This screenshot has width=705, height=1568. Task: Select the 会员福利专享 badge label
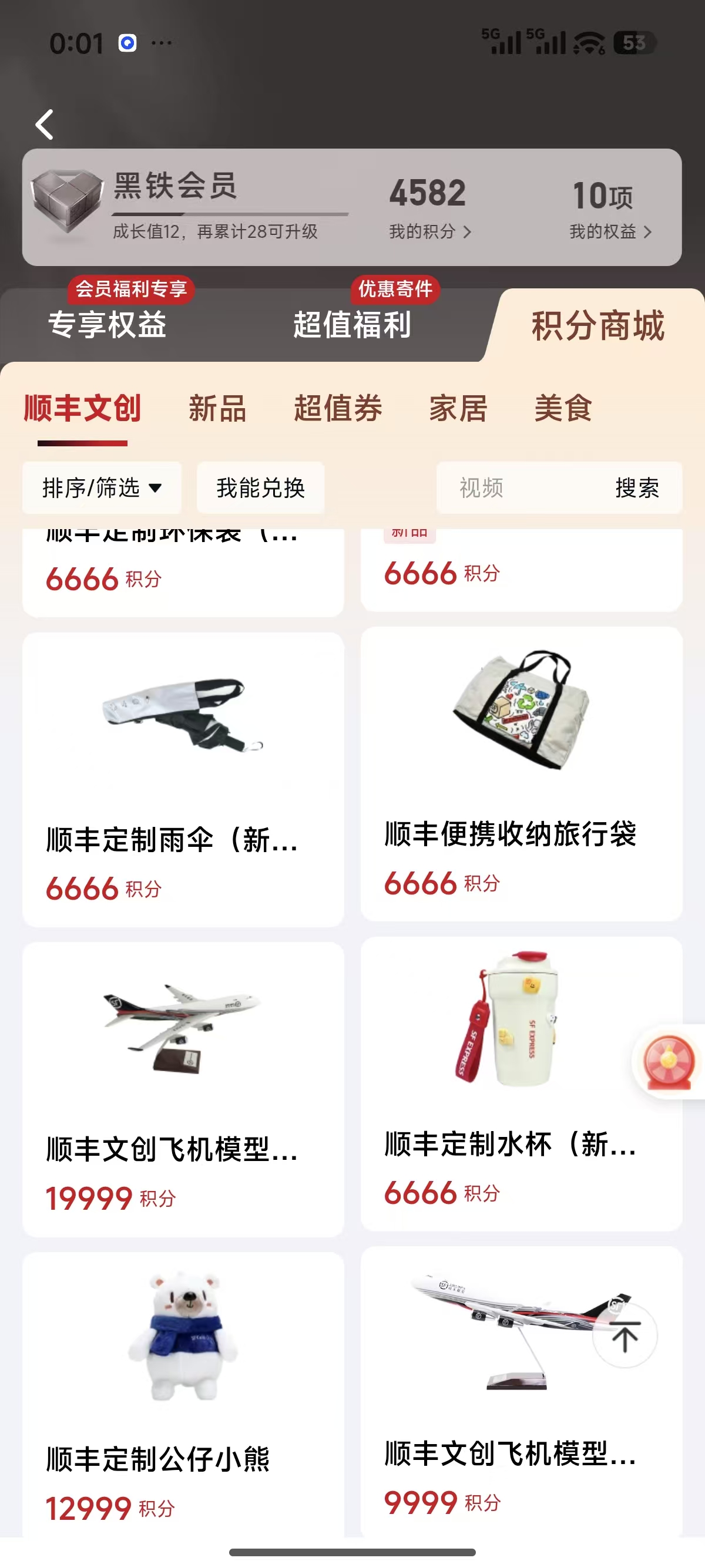click(x=132, y=290)
